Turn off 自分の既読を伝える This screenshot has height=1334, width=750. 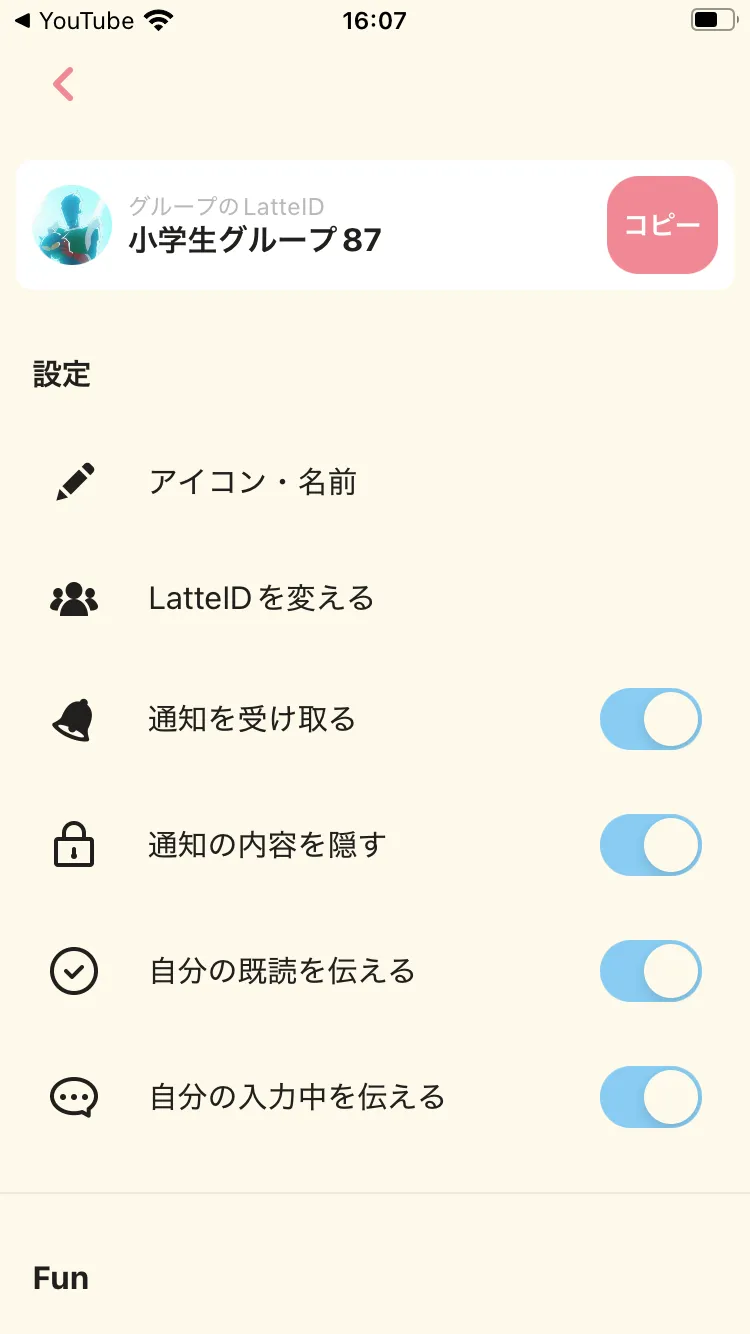coord(651,971)
